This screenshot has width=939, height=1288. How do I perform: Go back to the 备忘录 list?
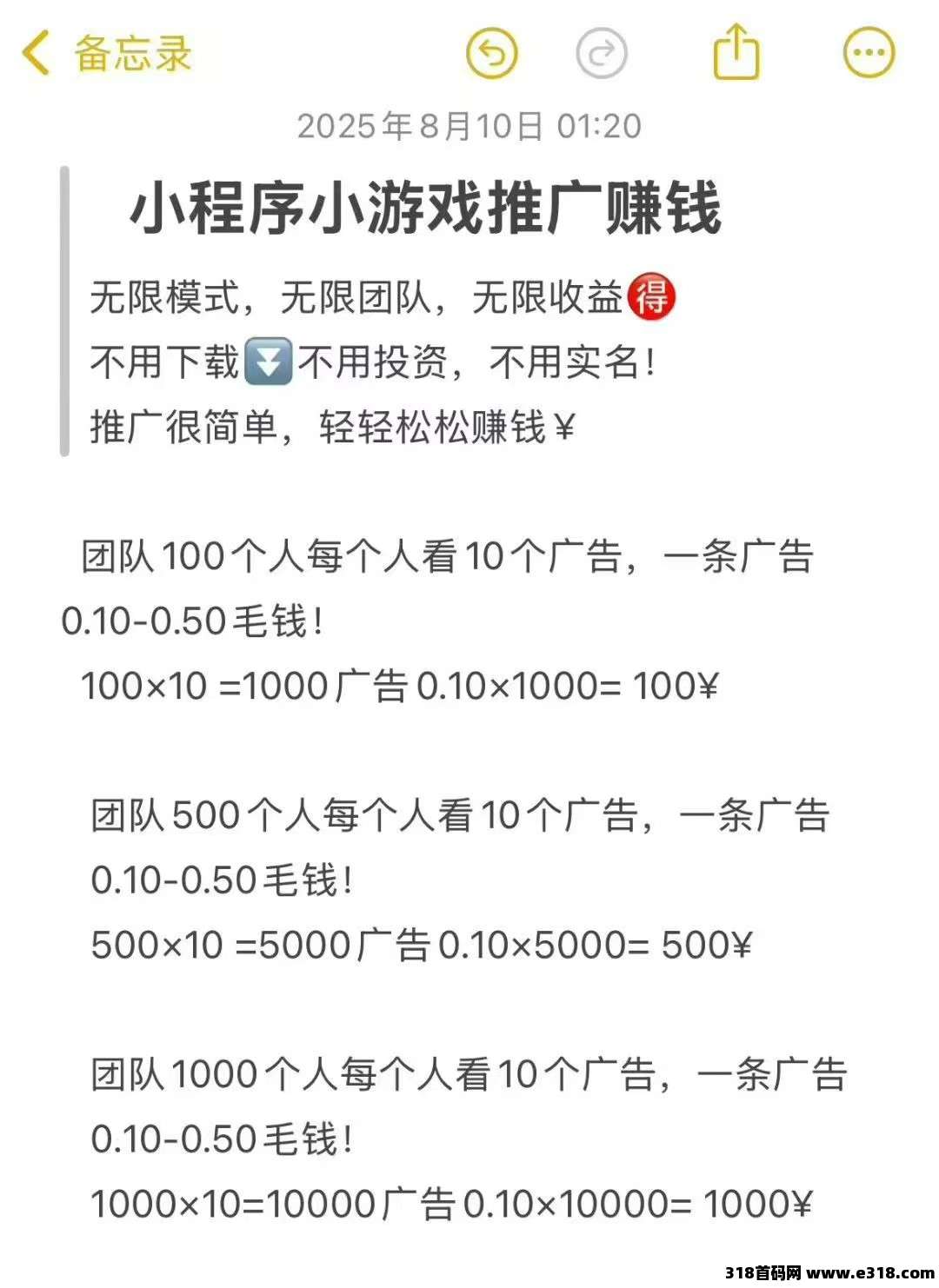tap(106, 54)
